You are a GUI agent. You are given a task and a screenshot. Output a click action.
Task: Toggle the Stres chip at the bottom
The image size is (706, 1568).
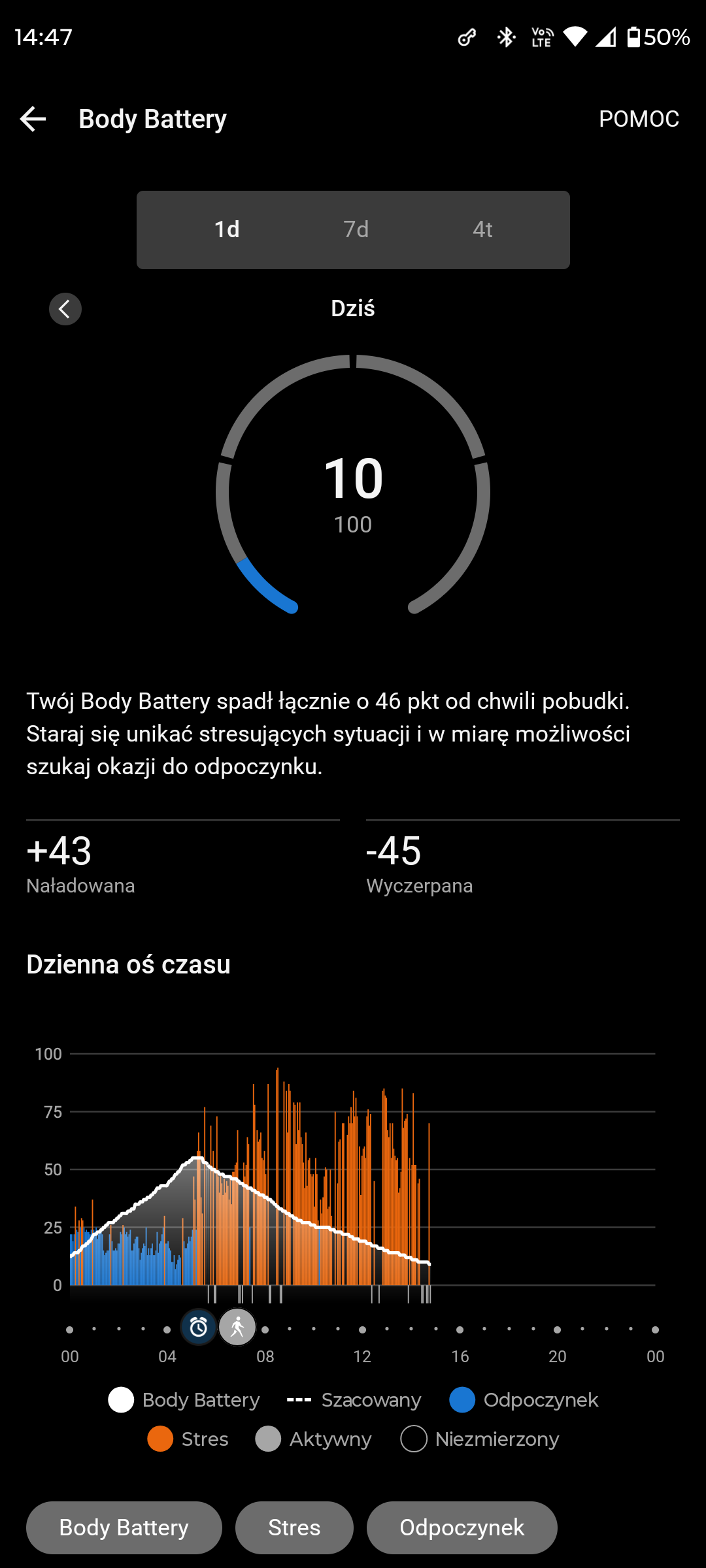(x=294, y=1527)
